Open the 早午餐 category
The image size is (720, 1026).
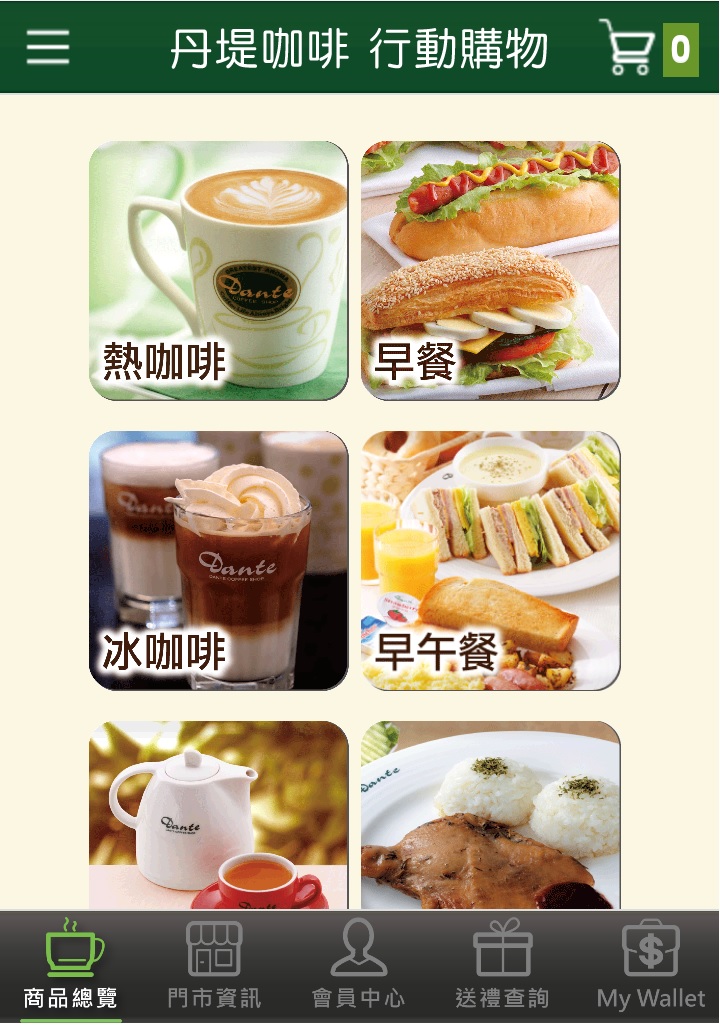click(x=490, y=561)
